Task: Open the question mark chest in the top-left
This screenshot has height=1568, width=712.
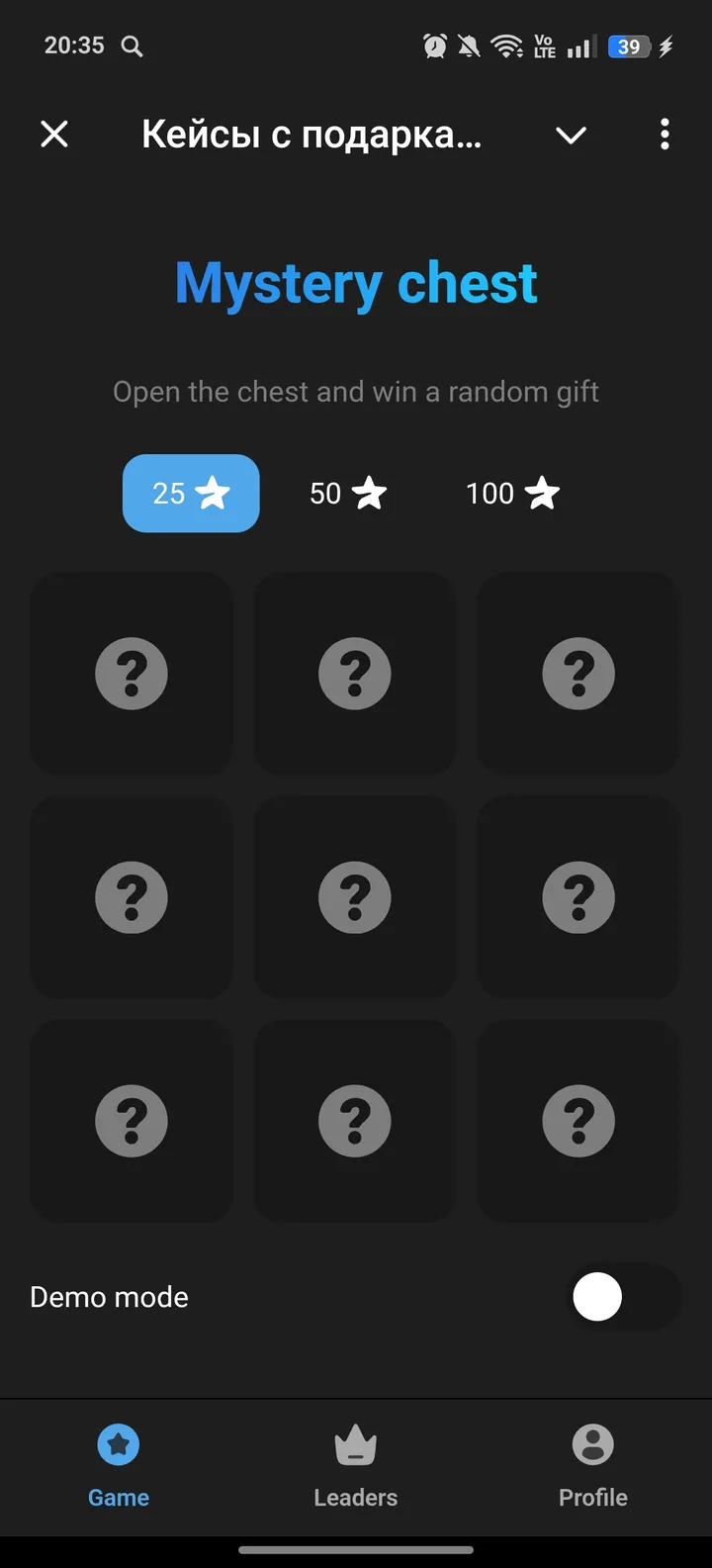Action: point(132,673)
